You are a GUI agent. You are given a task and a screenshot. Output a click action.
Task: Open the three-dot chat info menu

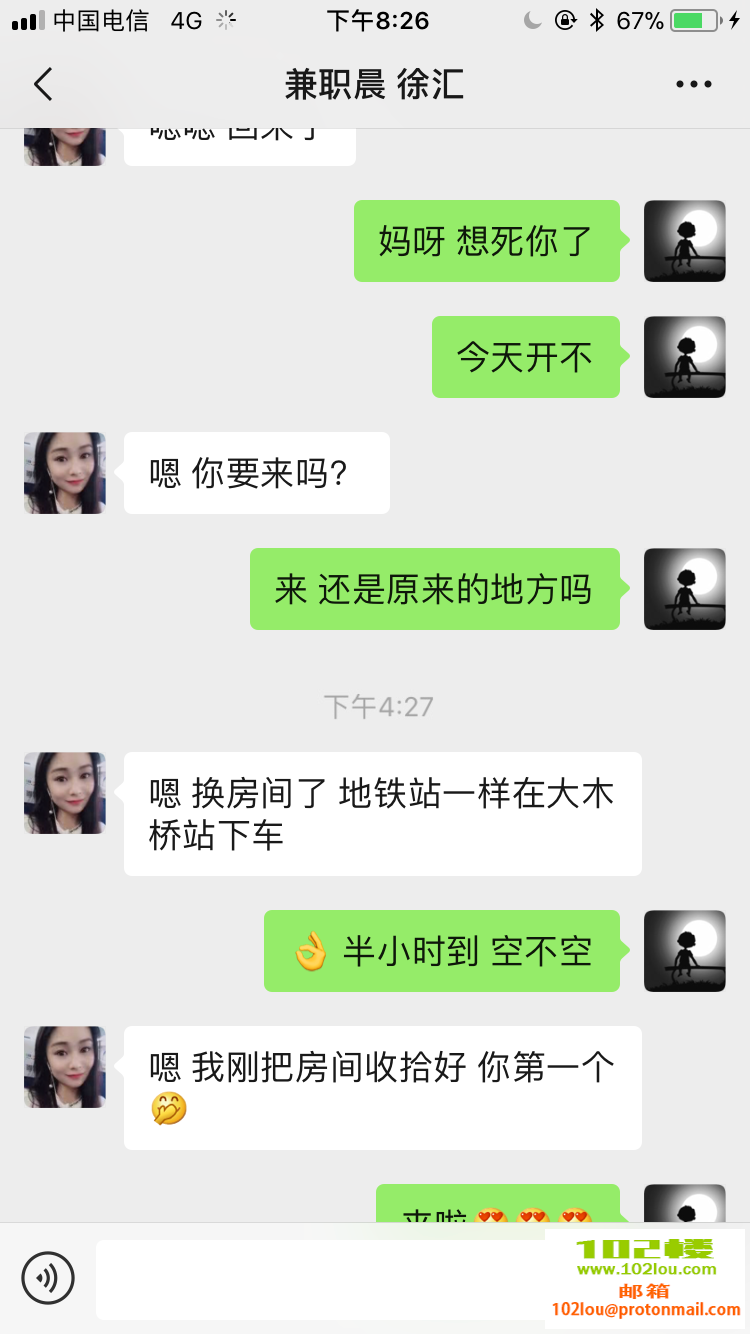[x=693, y=85]
